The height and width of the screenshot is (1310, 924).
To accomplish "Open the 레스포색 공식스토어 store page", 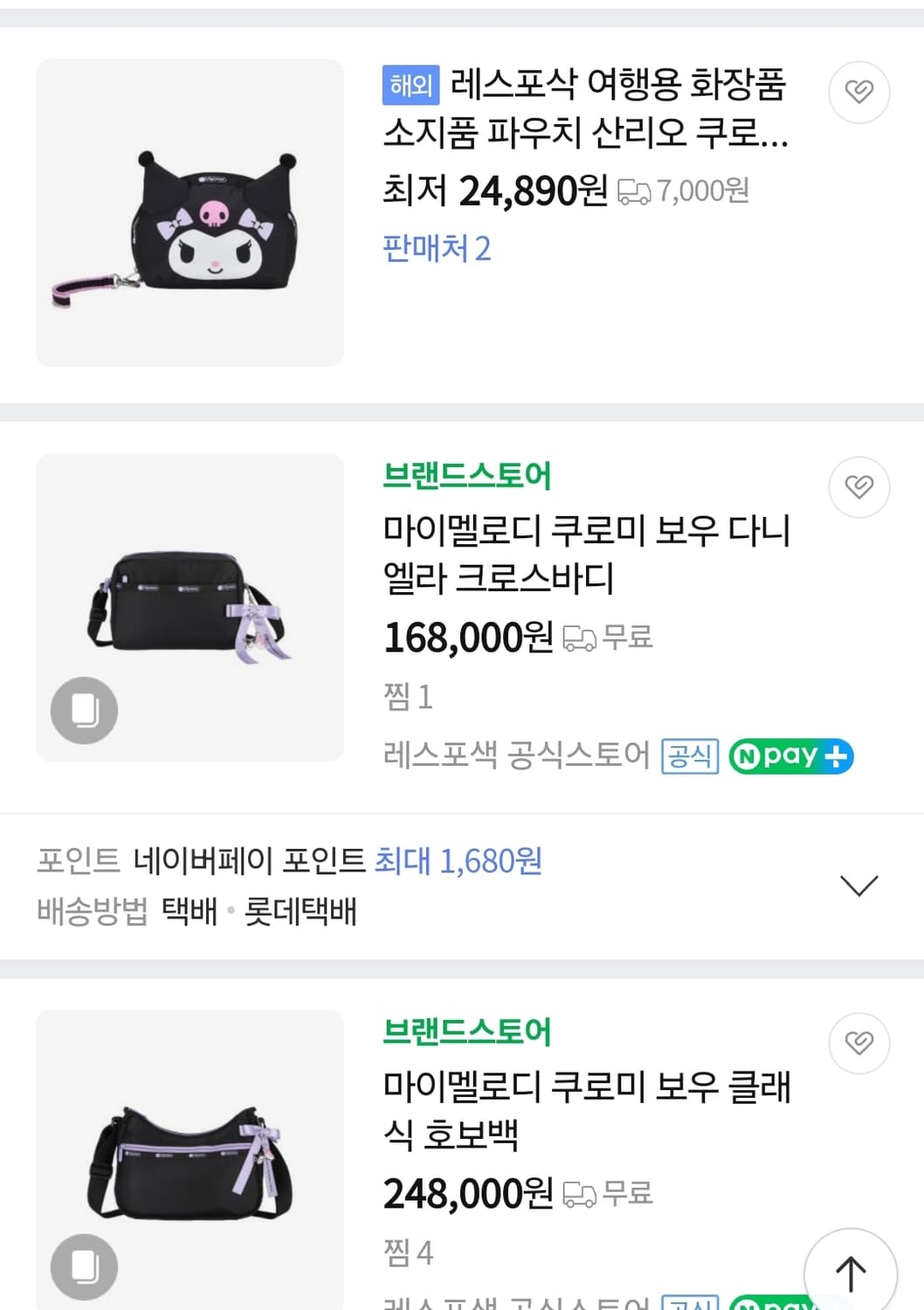I will point(514,756).
